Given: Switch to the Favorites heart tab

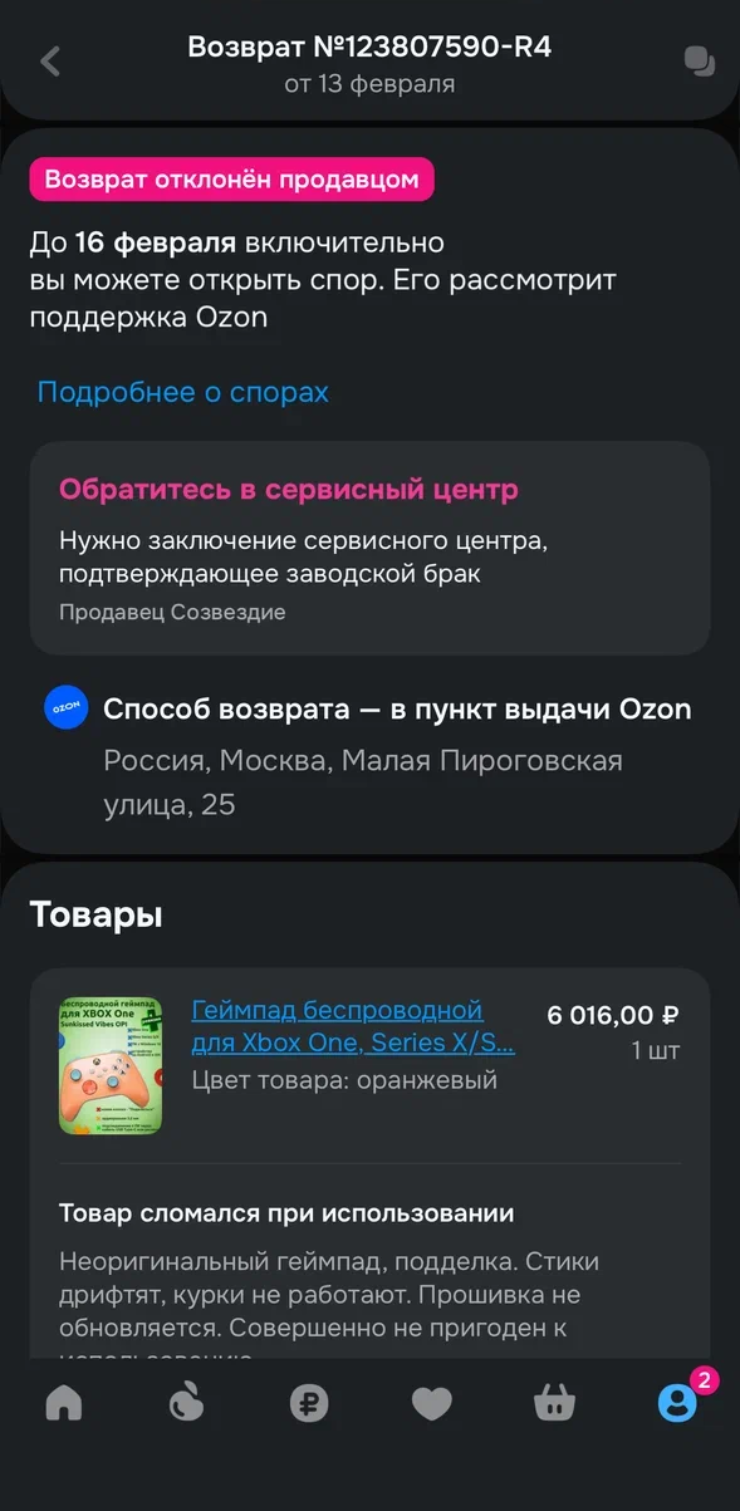Looking at the screenshot, I should click(x=432, y=1404).
